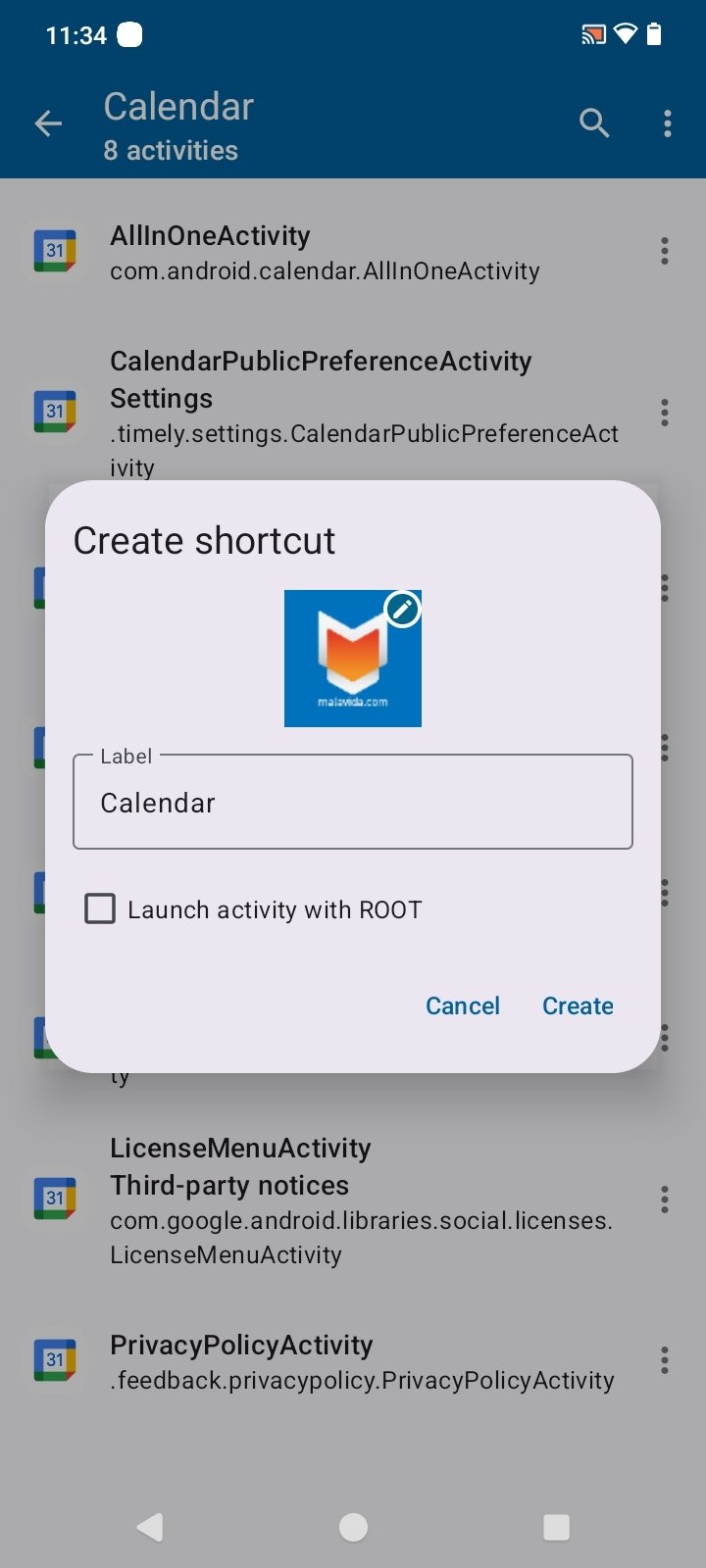The image size is (706, 1568).
Task: Open options for CalendarPublicPreferenceActivity
Action: tap(664, 413)
